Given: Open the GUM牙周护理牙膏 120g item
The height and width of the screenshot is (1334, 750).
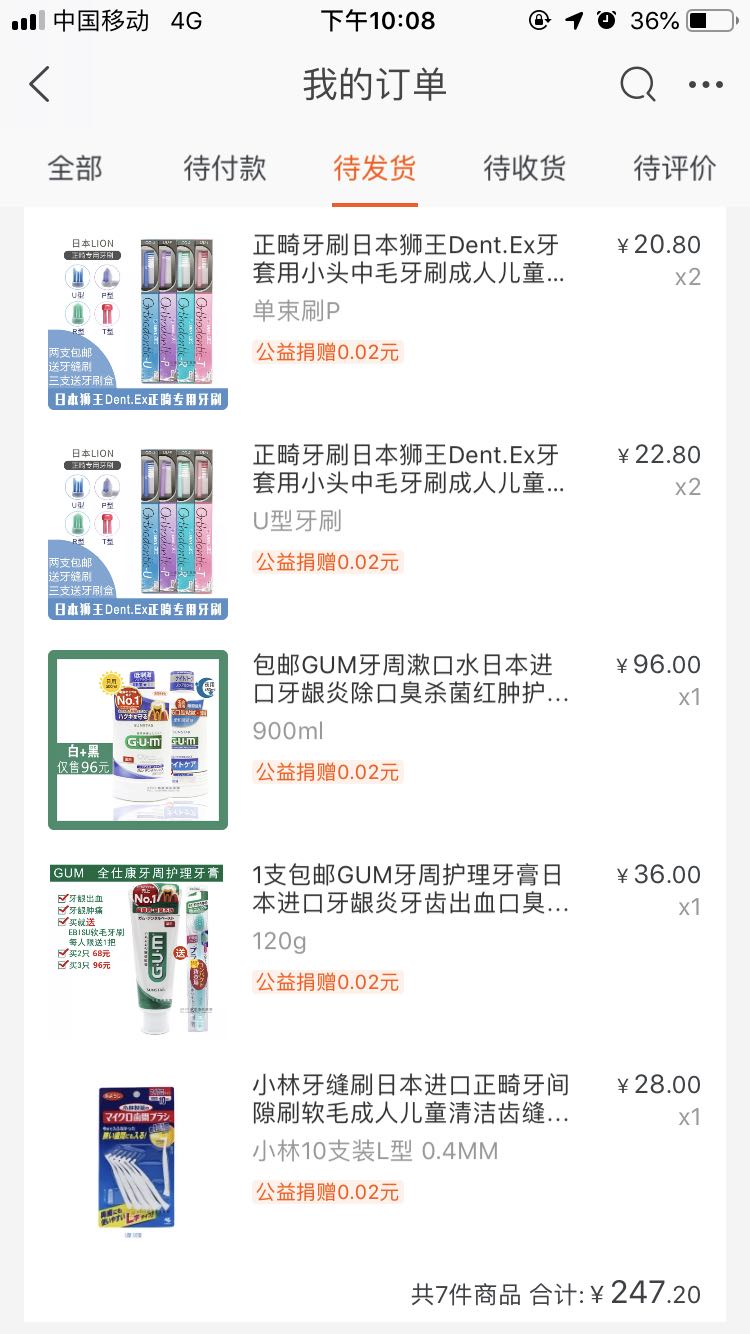Looking at the screenshot, I should (x=408, y=890).
